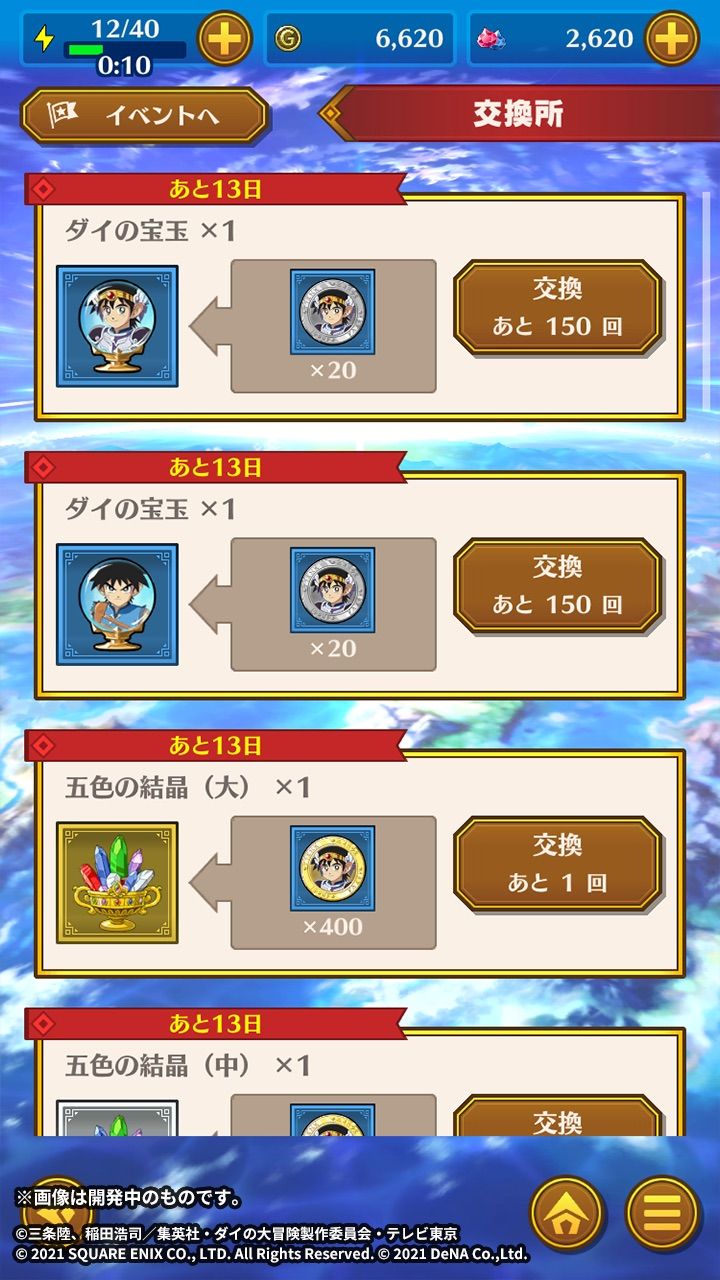Go back to イベントへ event page
The width and height of the screenshot is (720, 1280).
tap(145, 116)
